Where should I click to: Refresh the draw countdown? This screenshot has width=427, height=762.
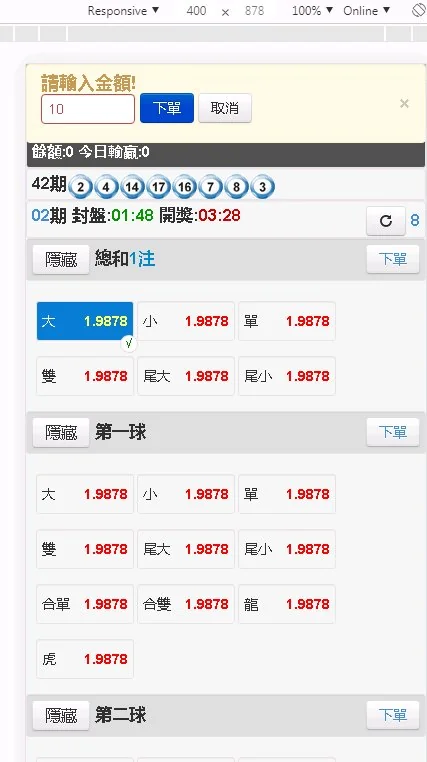386,221
